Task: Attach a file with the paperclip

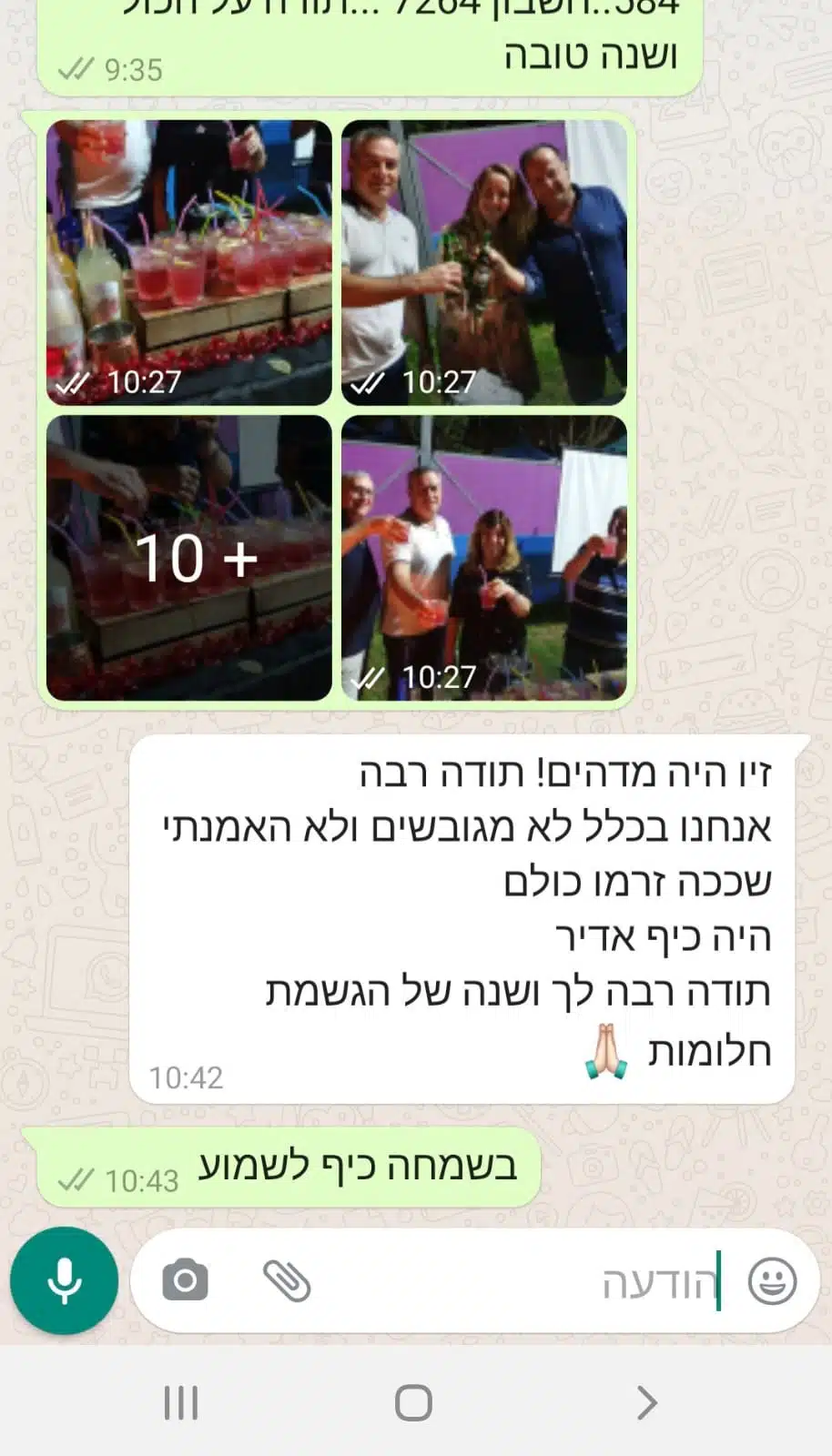Action: pos(287,1281)
